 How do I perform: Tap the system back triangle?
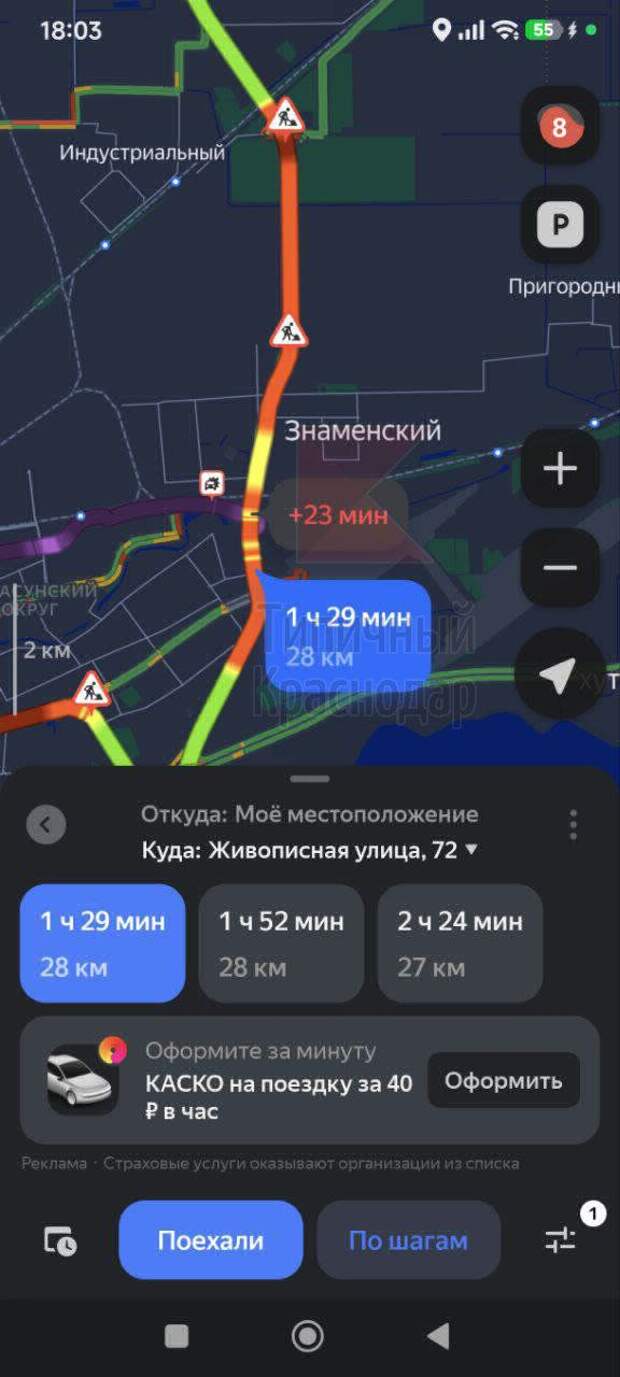[437, 1336]
